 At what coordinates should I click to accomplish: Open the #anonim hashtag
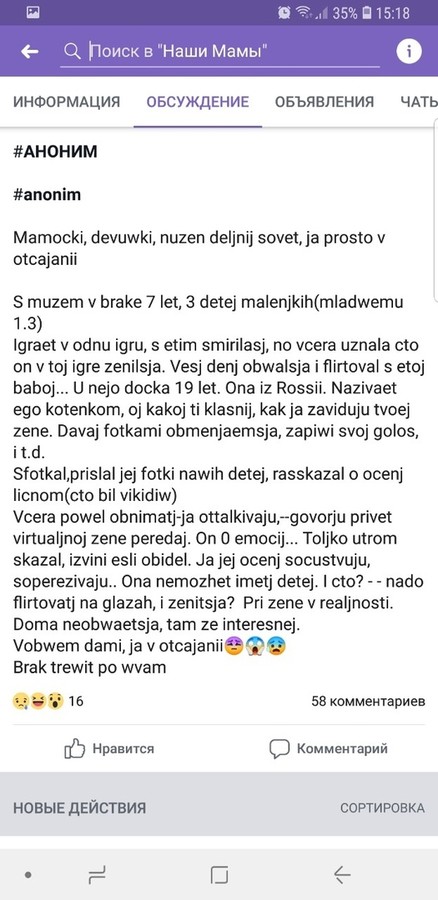tap(47, 195)
